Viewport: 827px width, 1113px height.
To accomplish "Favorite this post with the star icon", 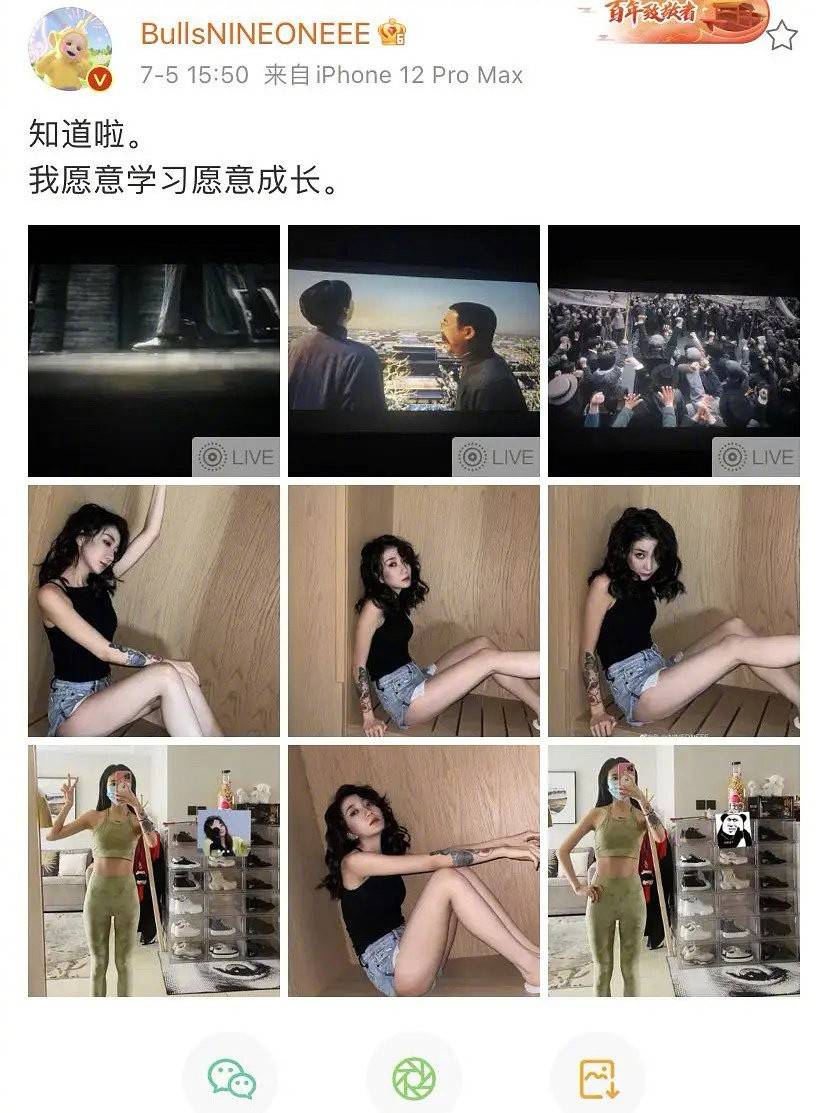I will (782, 36).
